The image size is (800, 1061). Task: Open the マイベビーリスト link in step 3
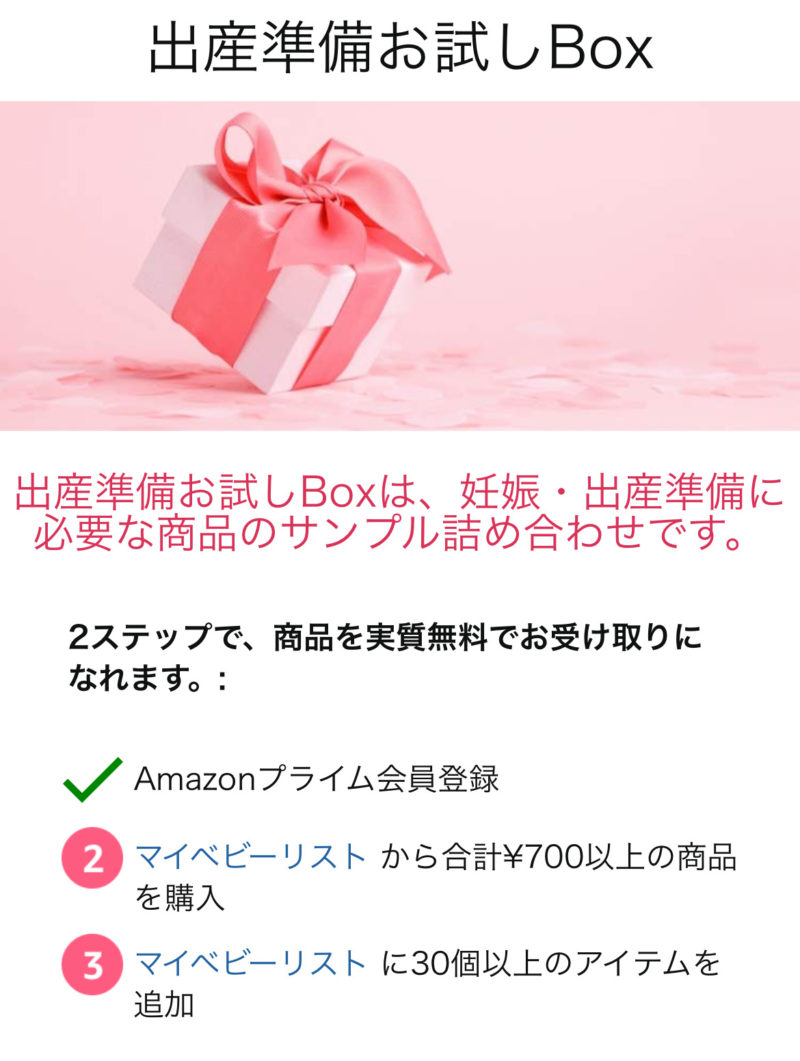pyautogui.click(x=250, y=964)
